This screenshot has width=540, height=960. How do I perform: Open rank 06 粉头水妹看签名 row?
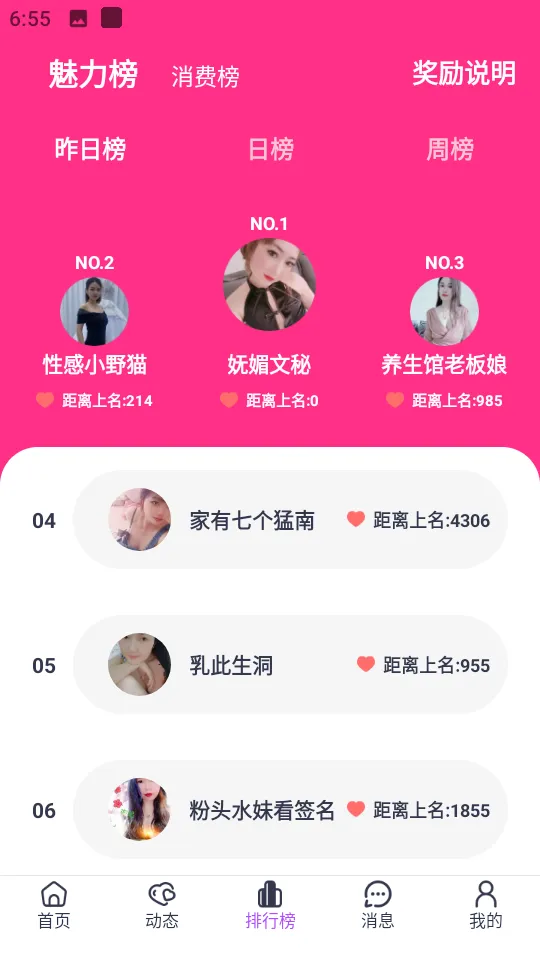(290, 810)
